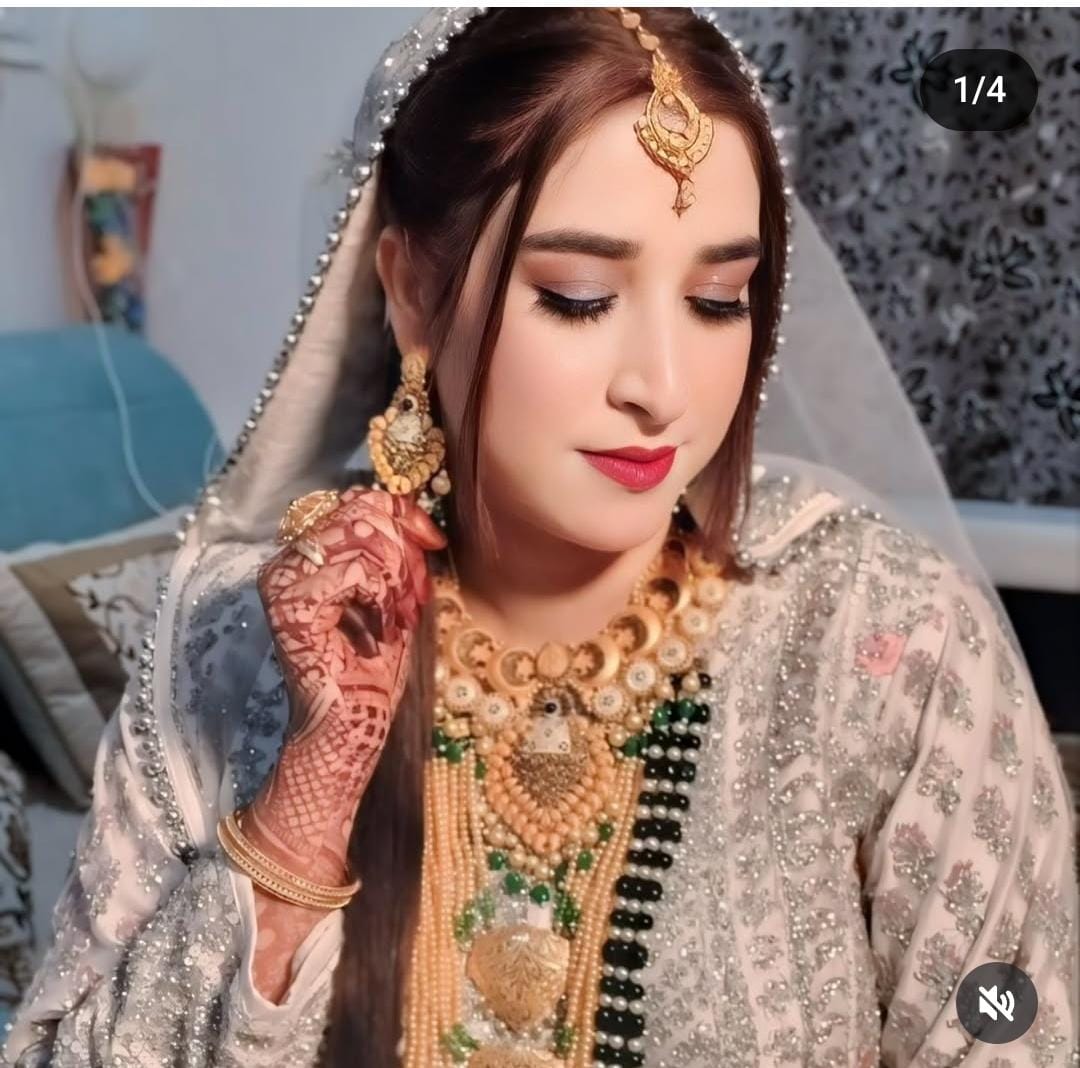Image resolution: width=1080 pixels, height=1068 pixels.
Task: Unmute the post's audio
Action: tap(996, 1002)
